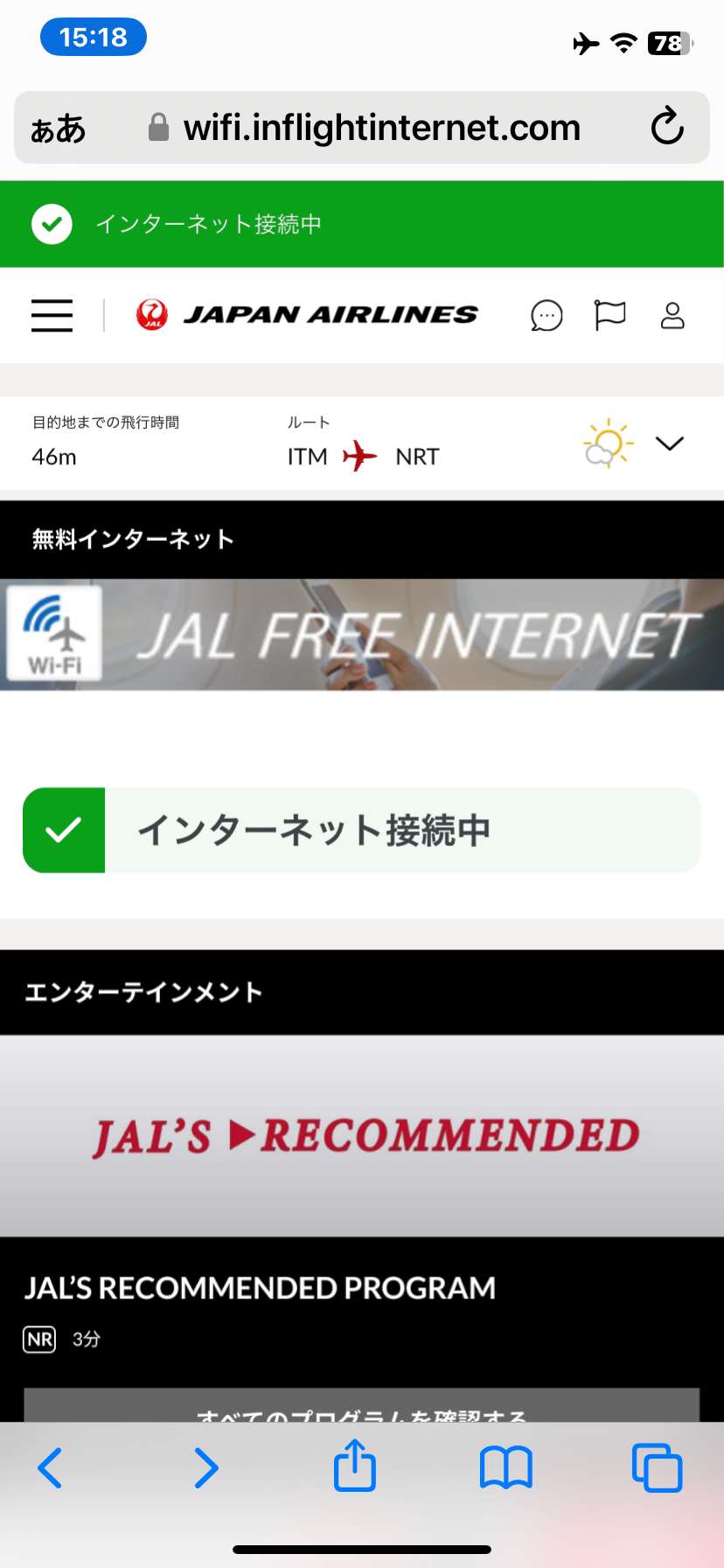Open the tabs overview
This screenshot has height=1568, width=724.
coord(657,1467)
